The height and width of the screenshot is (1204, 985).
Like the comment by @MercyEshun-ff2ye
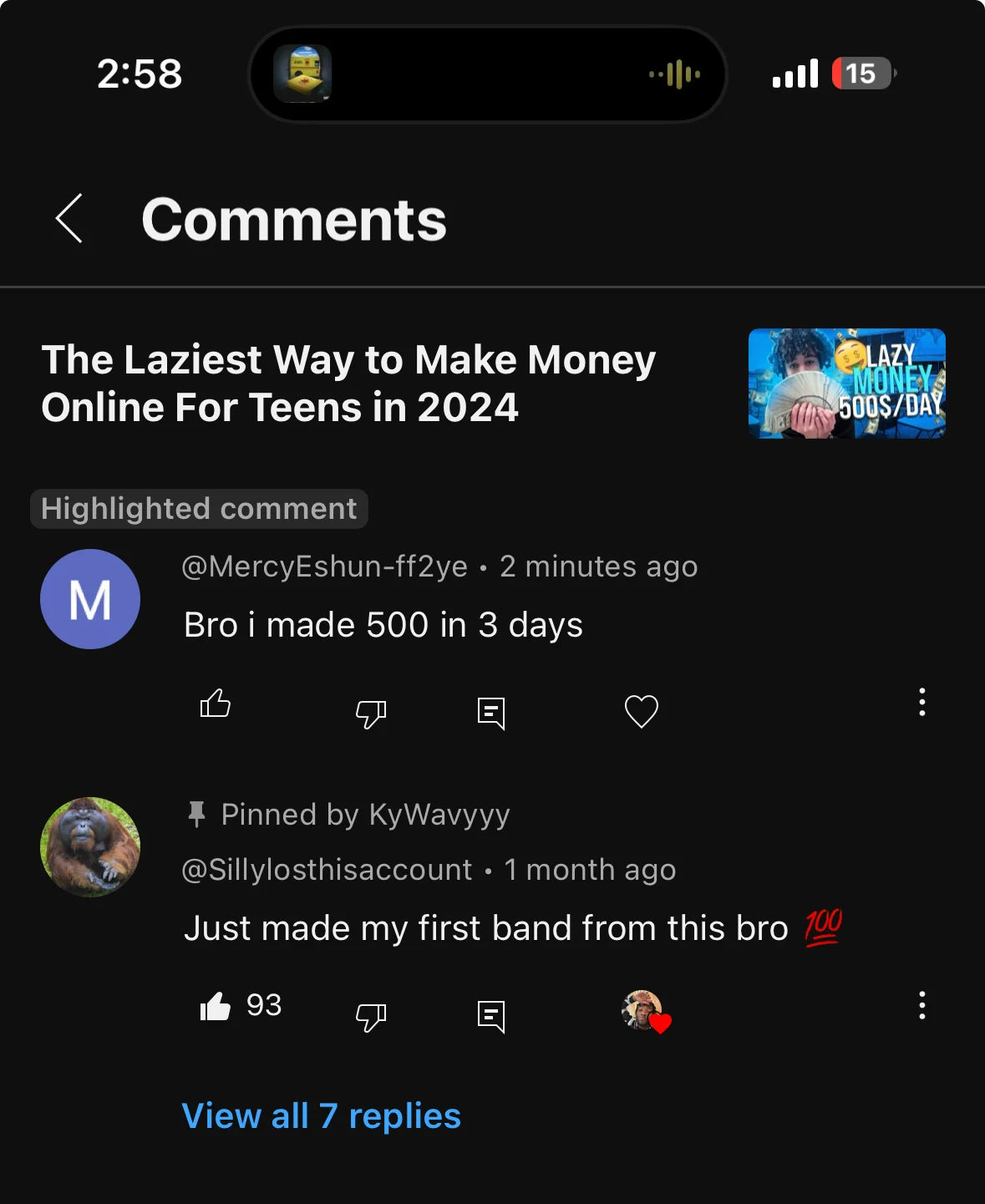click(x=216, y=704)
